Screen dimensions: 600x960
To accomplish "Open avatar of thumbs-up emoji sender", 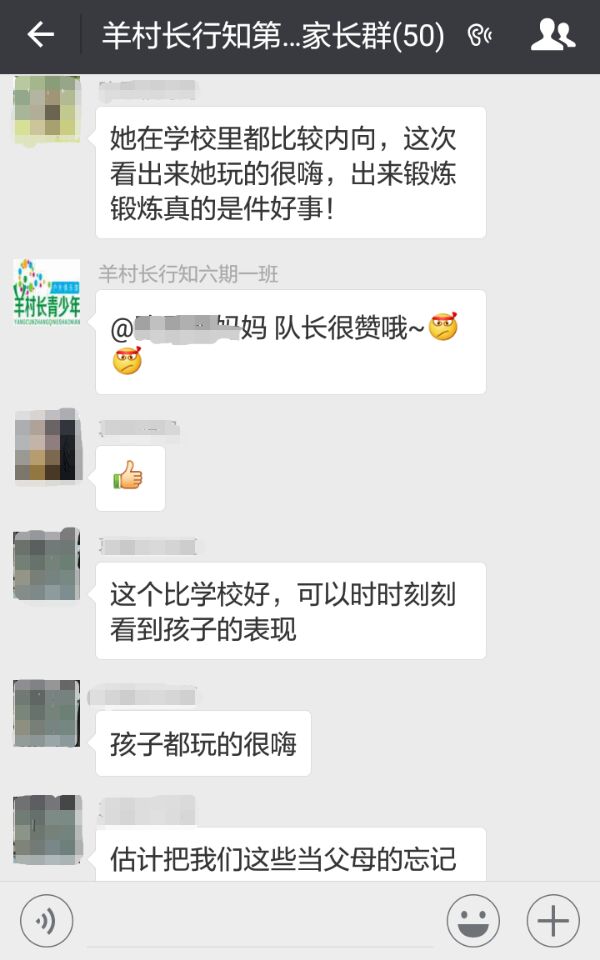I will click(x=47, y=446).
